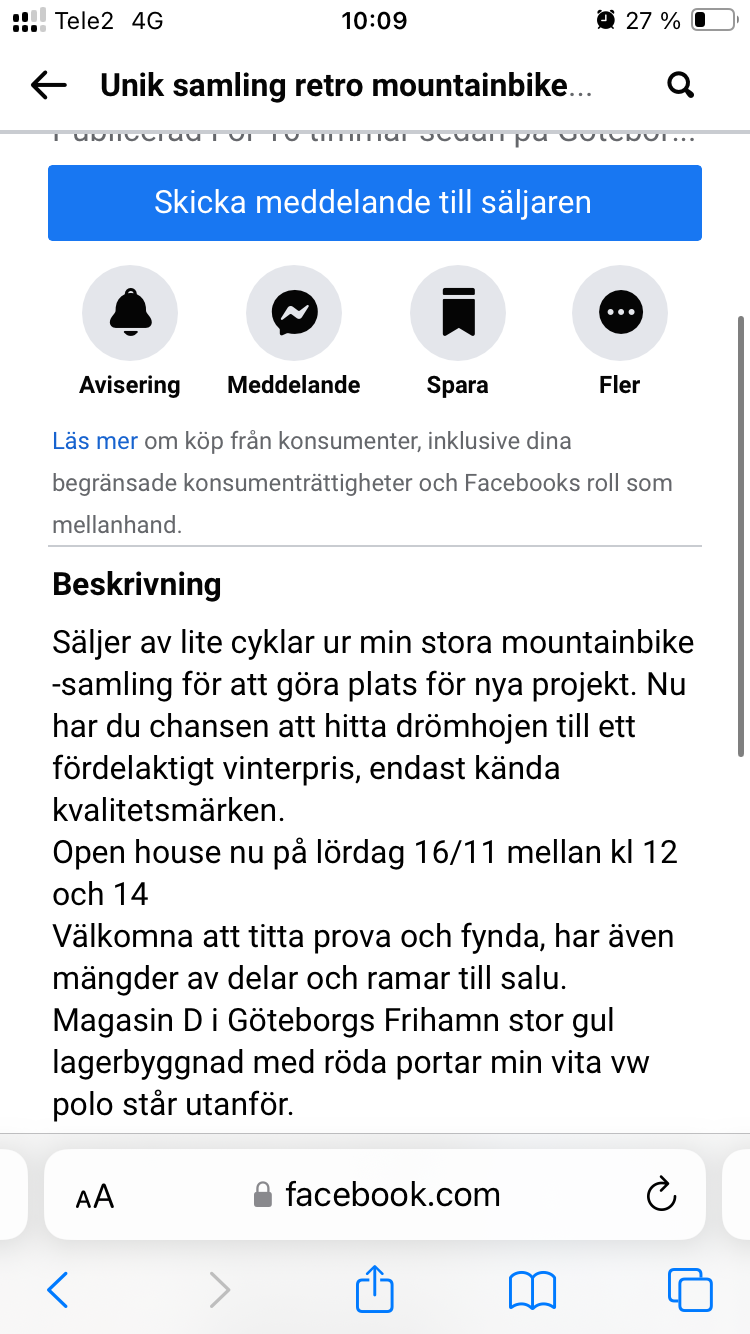Share this page via Safari share icon
This screenshot has width=750, height=1334.
pyautogui.click(x=375, y=1290)
